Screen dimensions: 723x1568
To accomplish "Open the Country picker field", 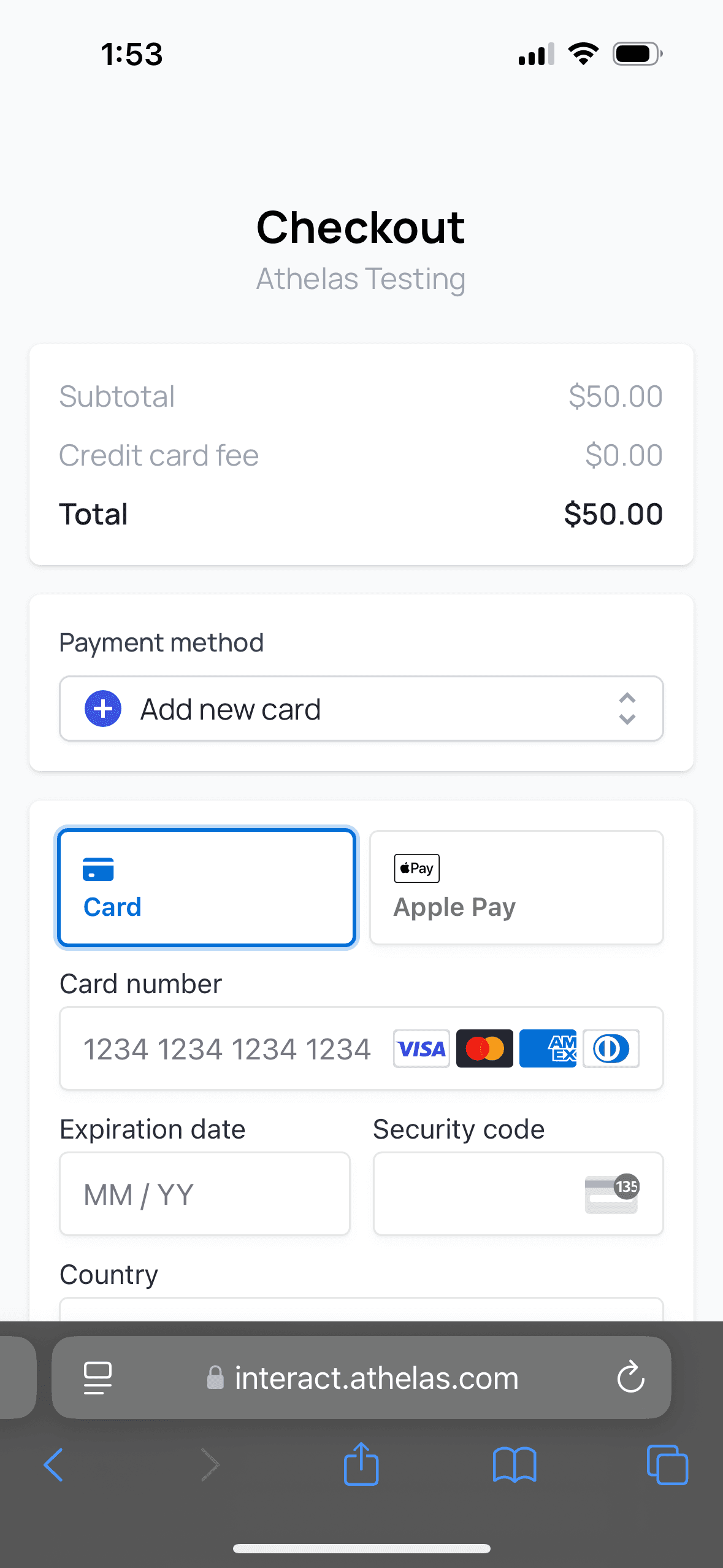I will pos(361,1309).
